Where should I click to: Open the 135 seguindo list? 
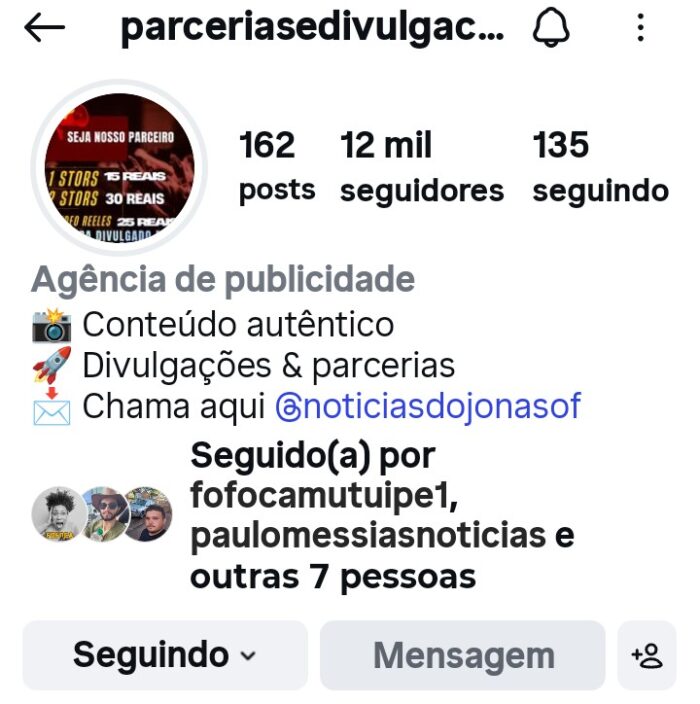click(x=600, y=167)
